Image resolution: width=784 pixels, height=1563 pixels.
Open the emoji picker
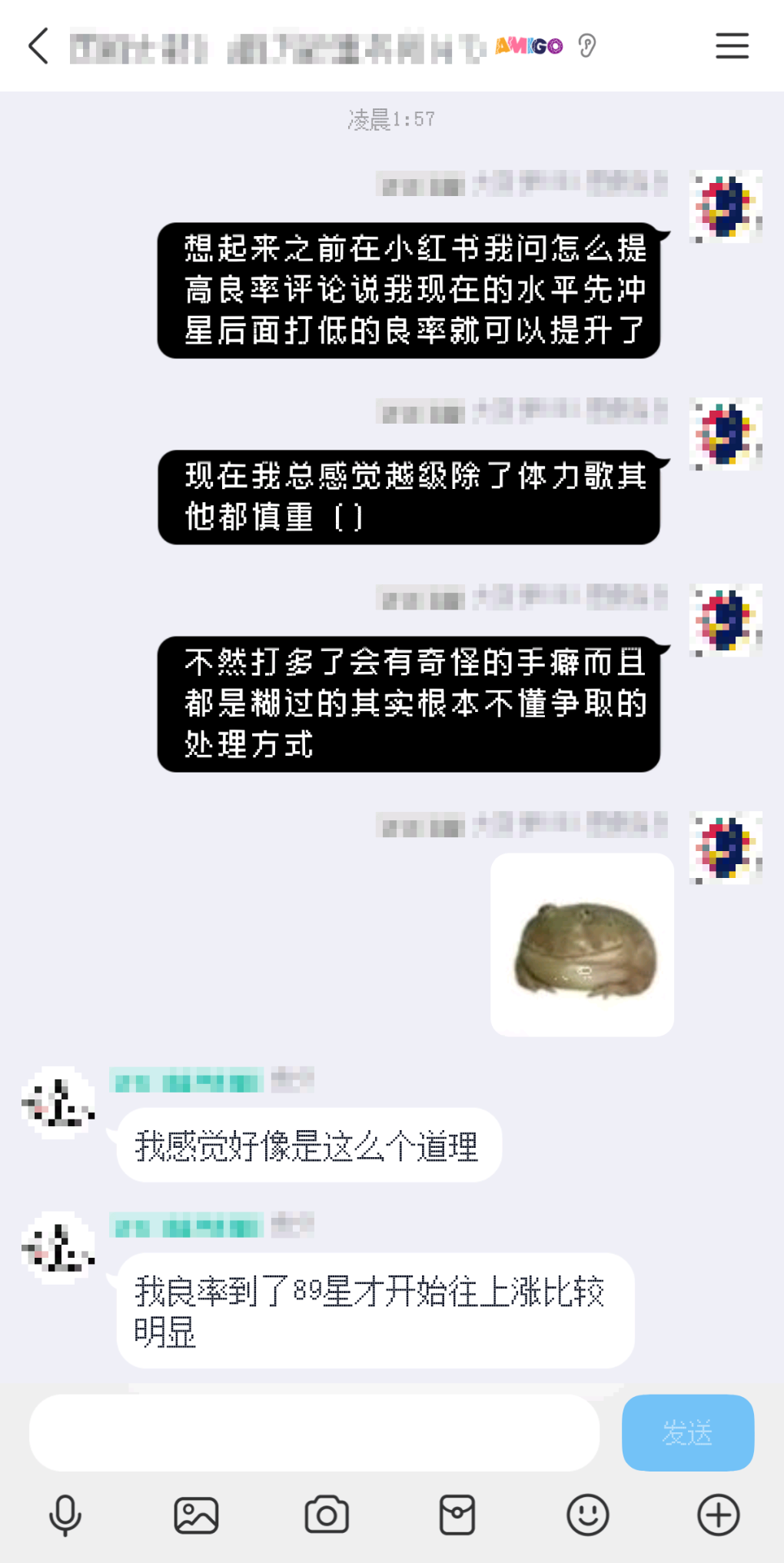pos(588,1515)
